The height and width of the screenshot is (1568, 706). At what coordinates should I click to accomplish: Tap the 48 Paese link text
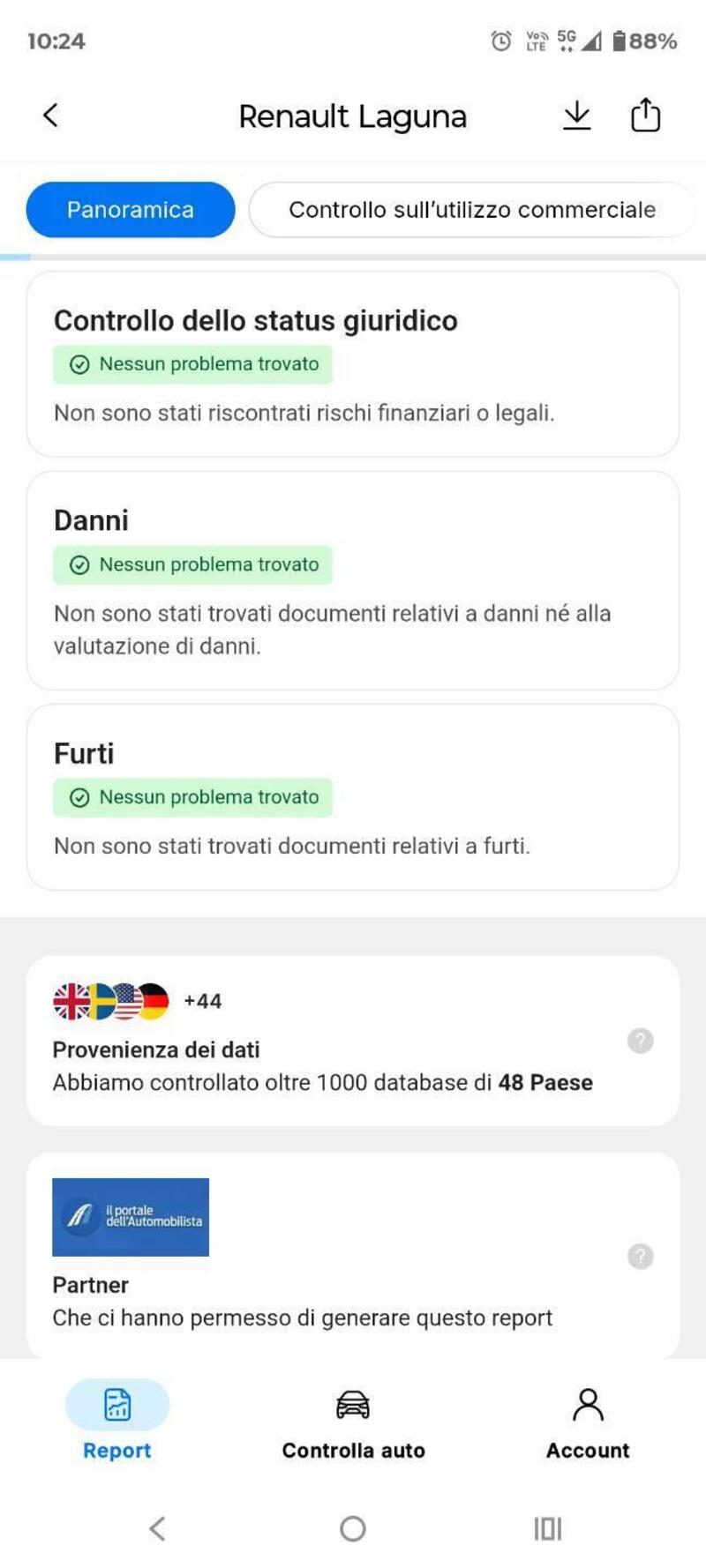546,1082
